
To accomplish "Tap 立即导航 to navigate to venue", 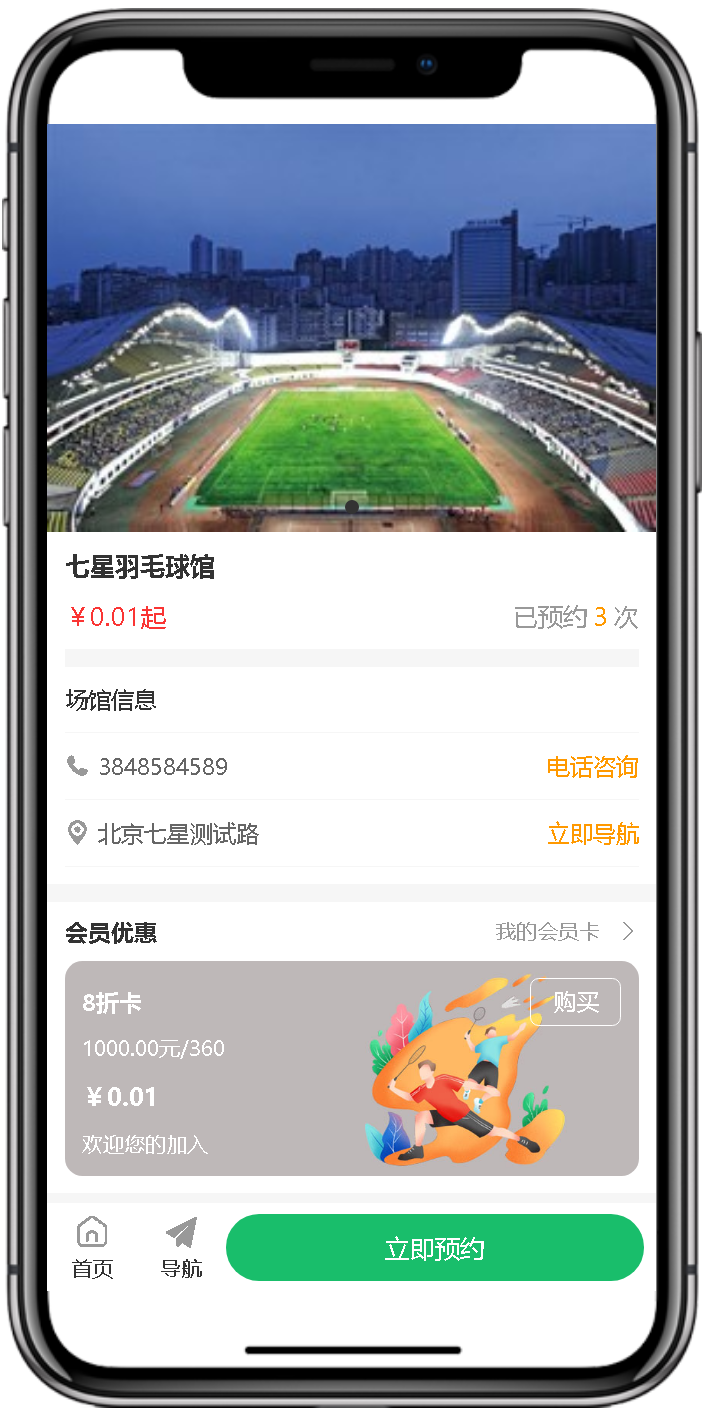I will click(593, 834).
